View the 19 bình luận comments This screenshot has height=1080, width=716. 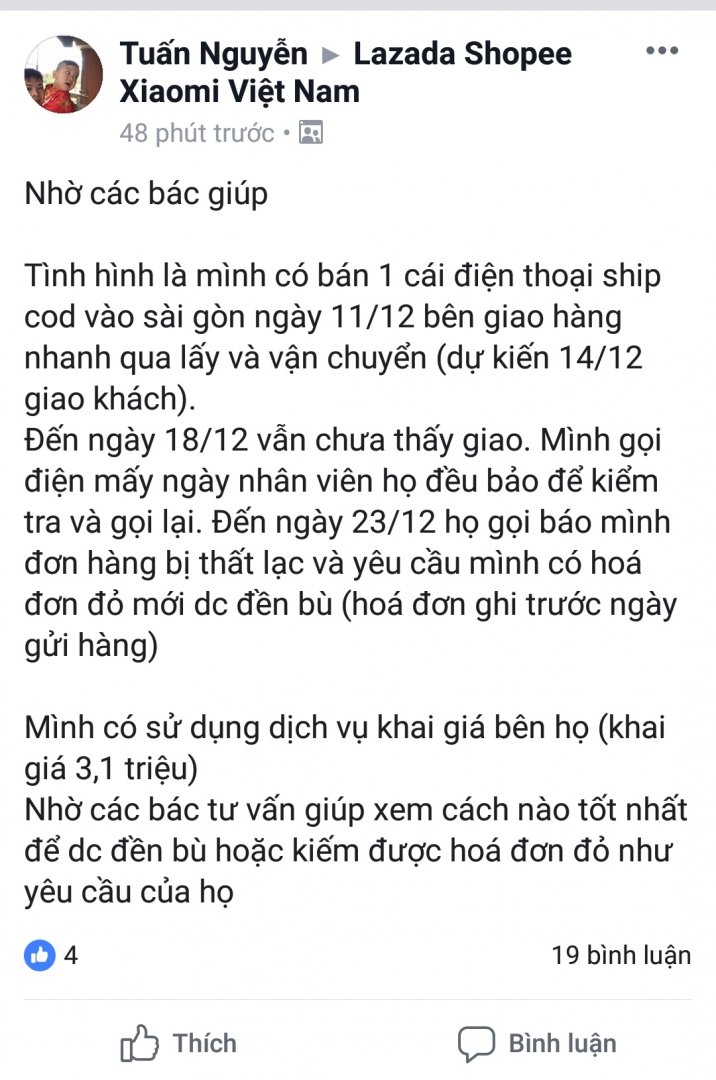click(620, 955)
